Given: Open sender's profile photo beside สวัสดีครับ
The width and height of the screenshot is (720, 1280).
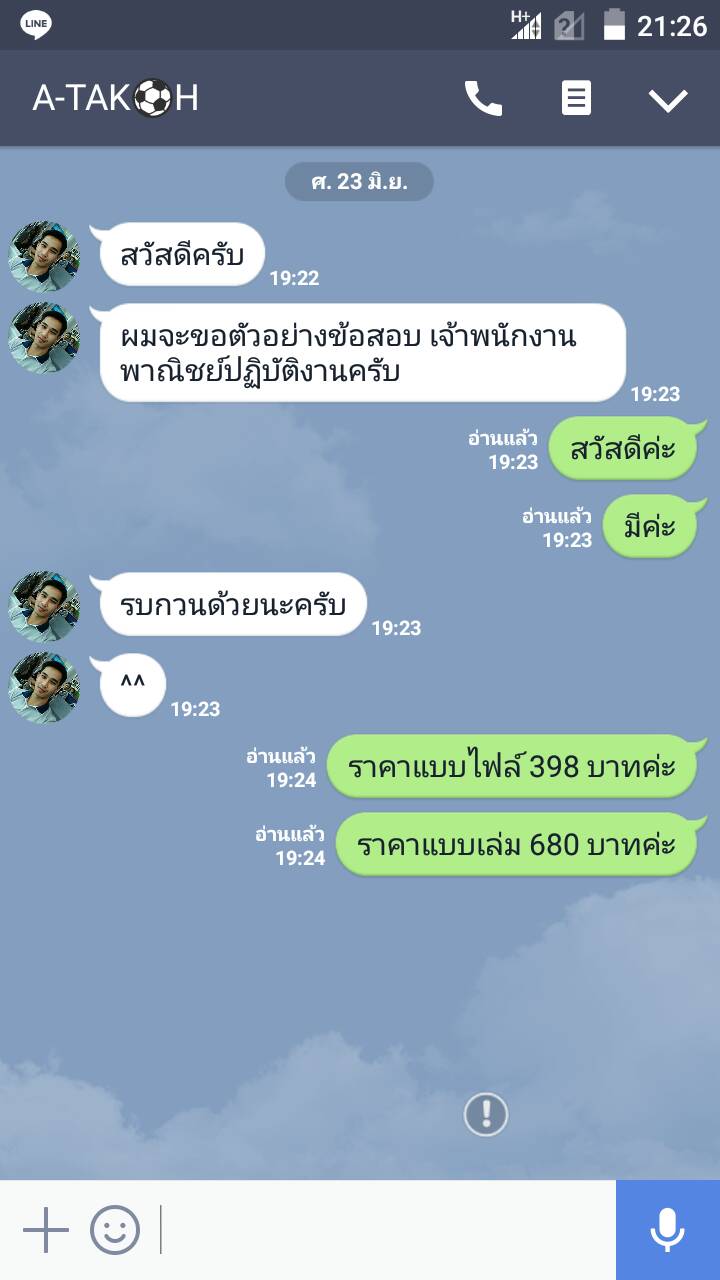Looking at the screenshot, I should (44, 257).
